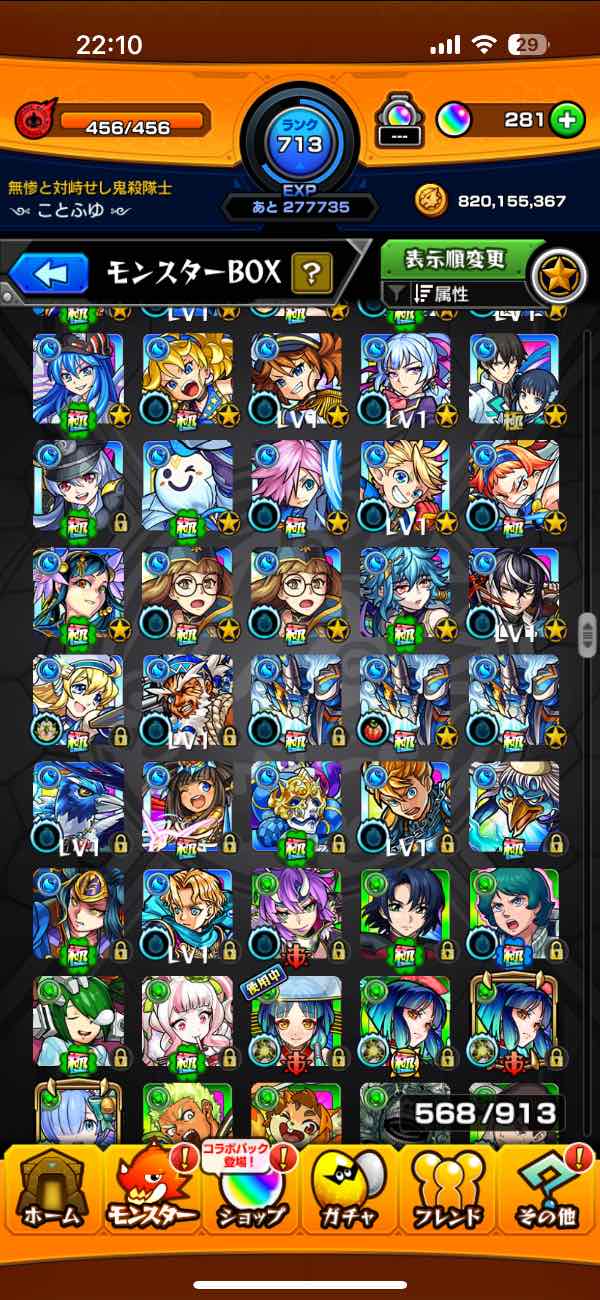Open the pink-haired green monster with white hat

coord(188,1021)
